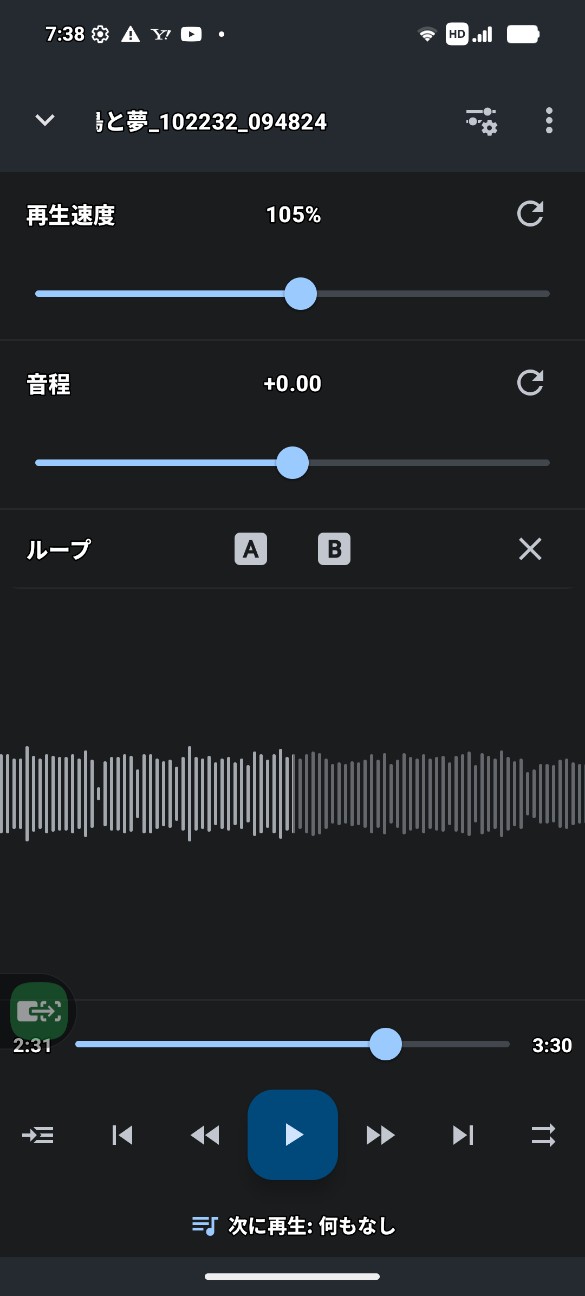Skip to the next track

pyautogui.click(x=463, y=1135)
